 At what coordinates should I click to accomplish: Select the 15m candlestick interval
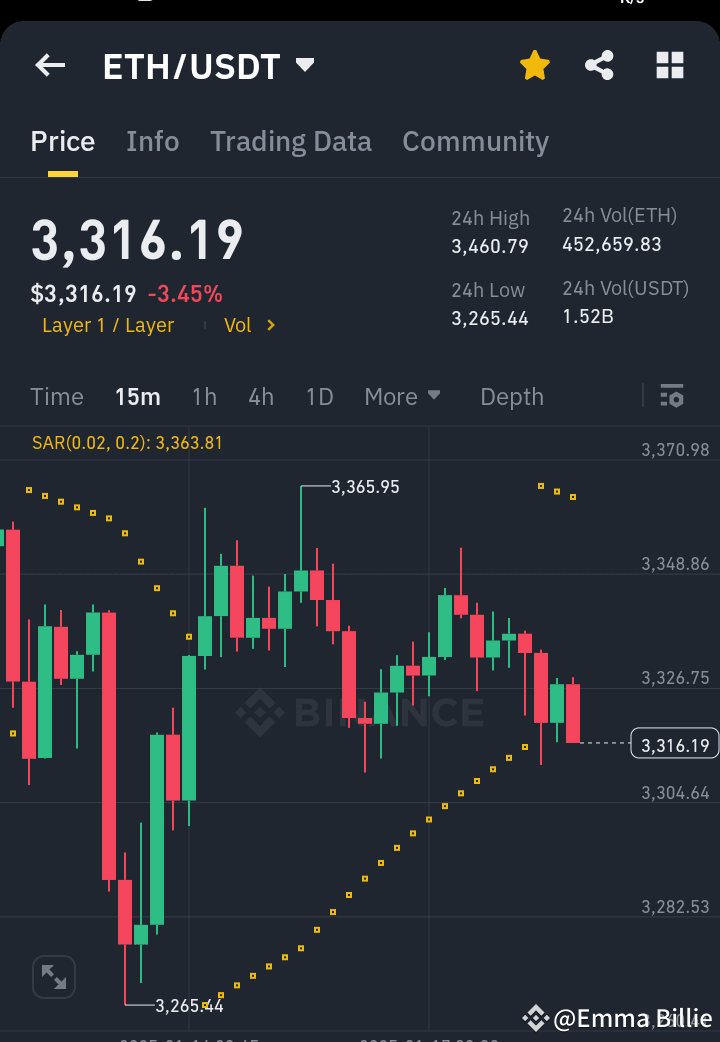pyautogui.click(x=137, y=397)
